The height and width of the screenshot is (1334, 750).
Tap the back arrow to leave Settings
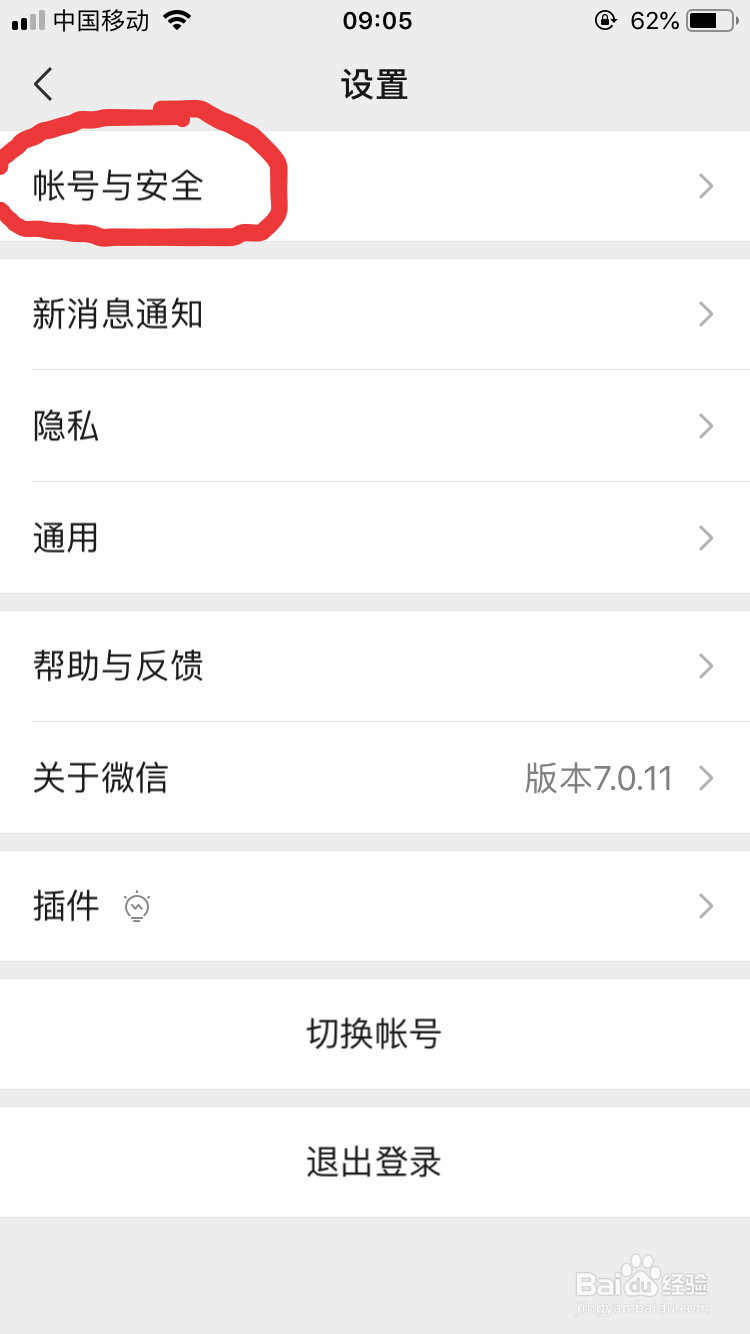point(42,84)
